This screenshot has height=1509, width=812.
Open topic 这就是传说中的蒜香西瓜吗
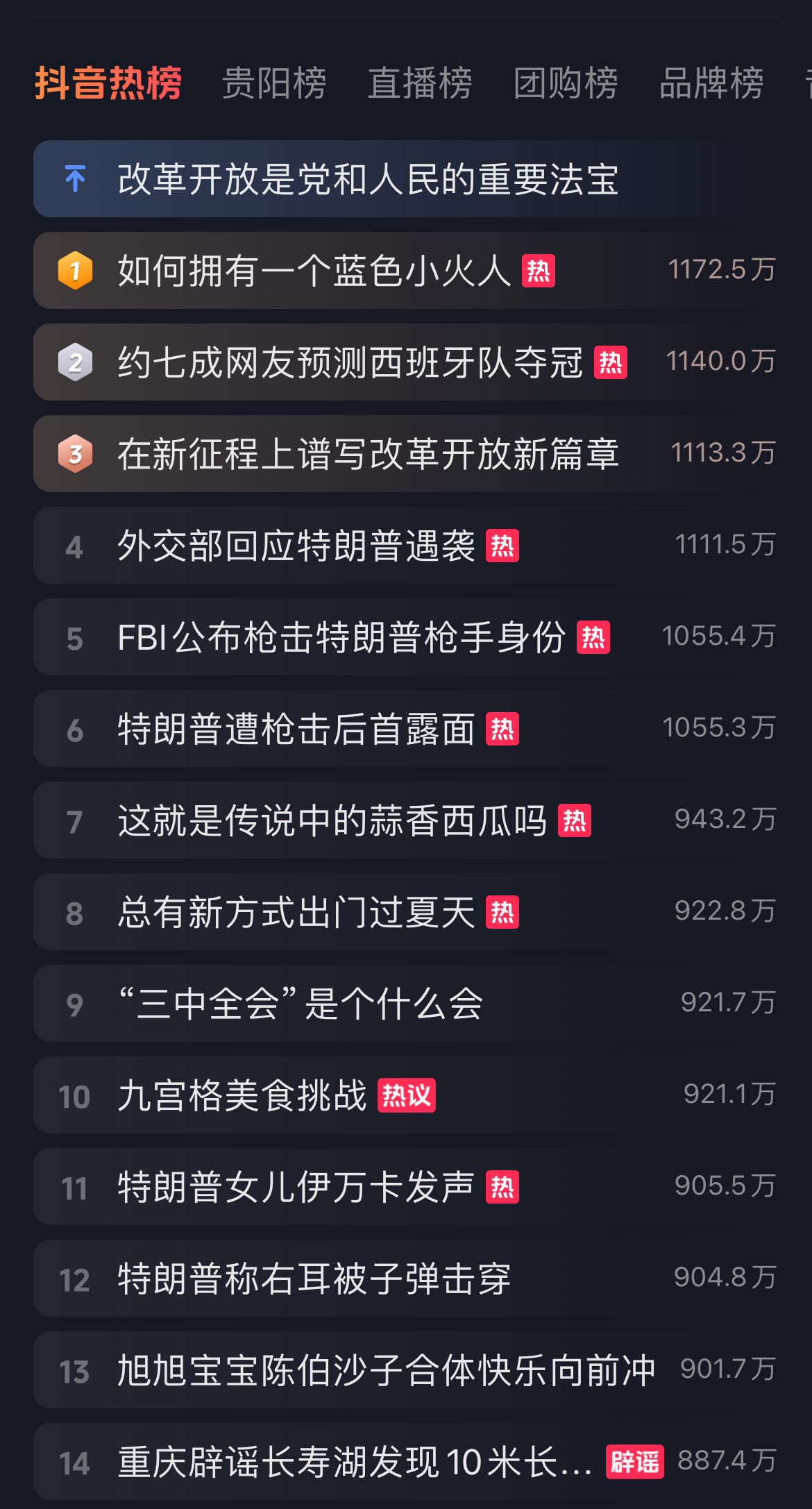[x=332, y=820]
